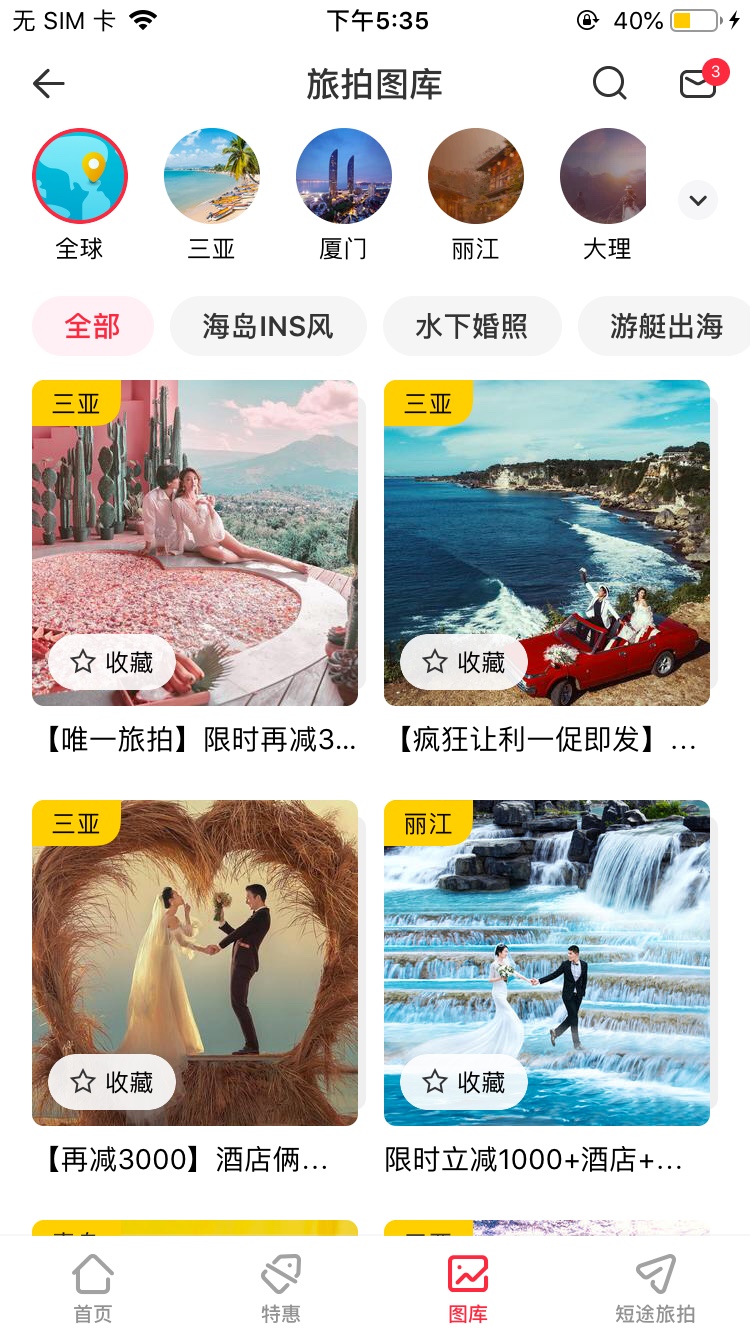750x1334 pixels.
Task: Favorite the 【疯狂让利一促即发】 photo
Action: 464,662
